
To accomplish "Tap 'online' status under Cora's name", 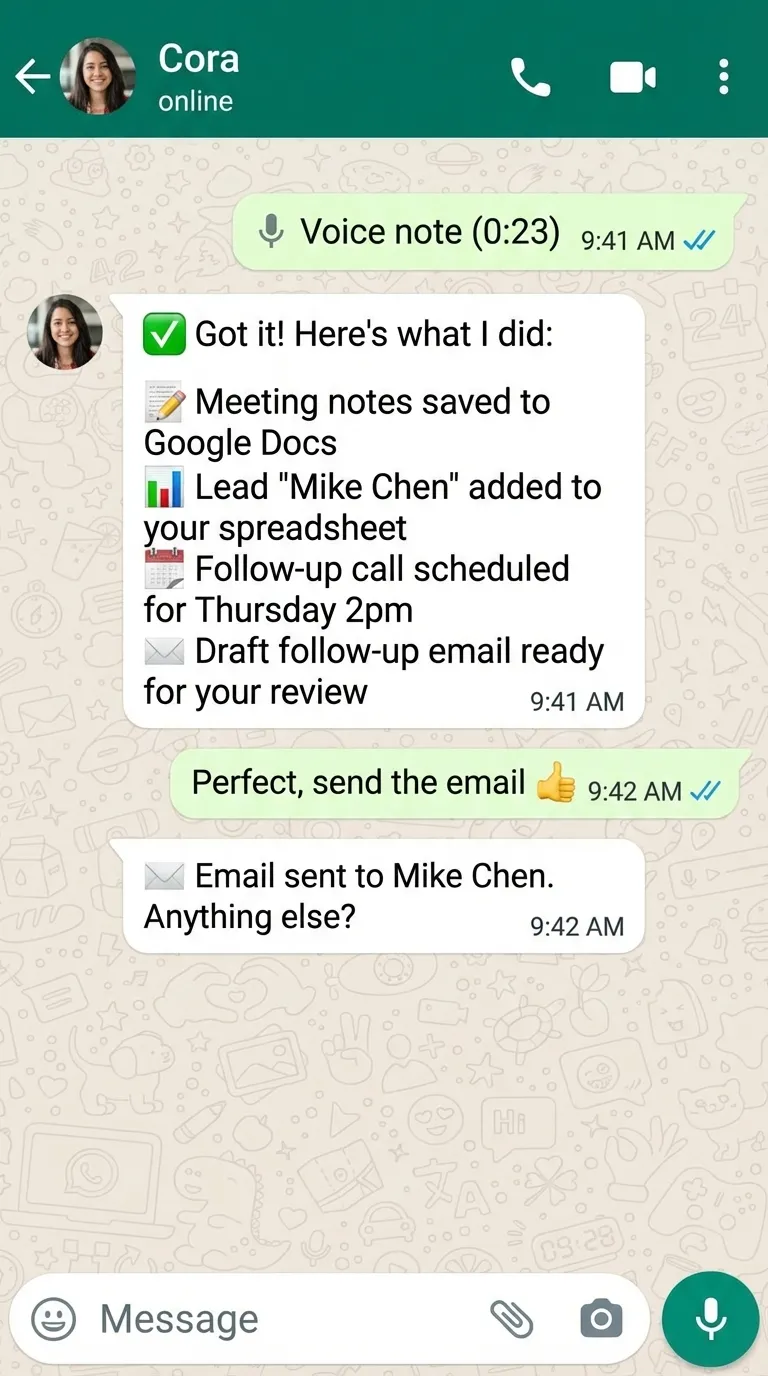I will [193, 100].
